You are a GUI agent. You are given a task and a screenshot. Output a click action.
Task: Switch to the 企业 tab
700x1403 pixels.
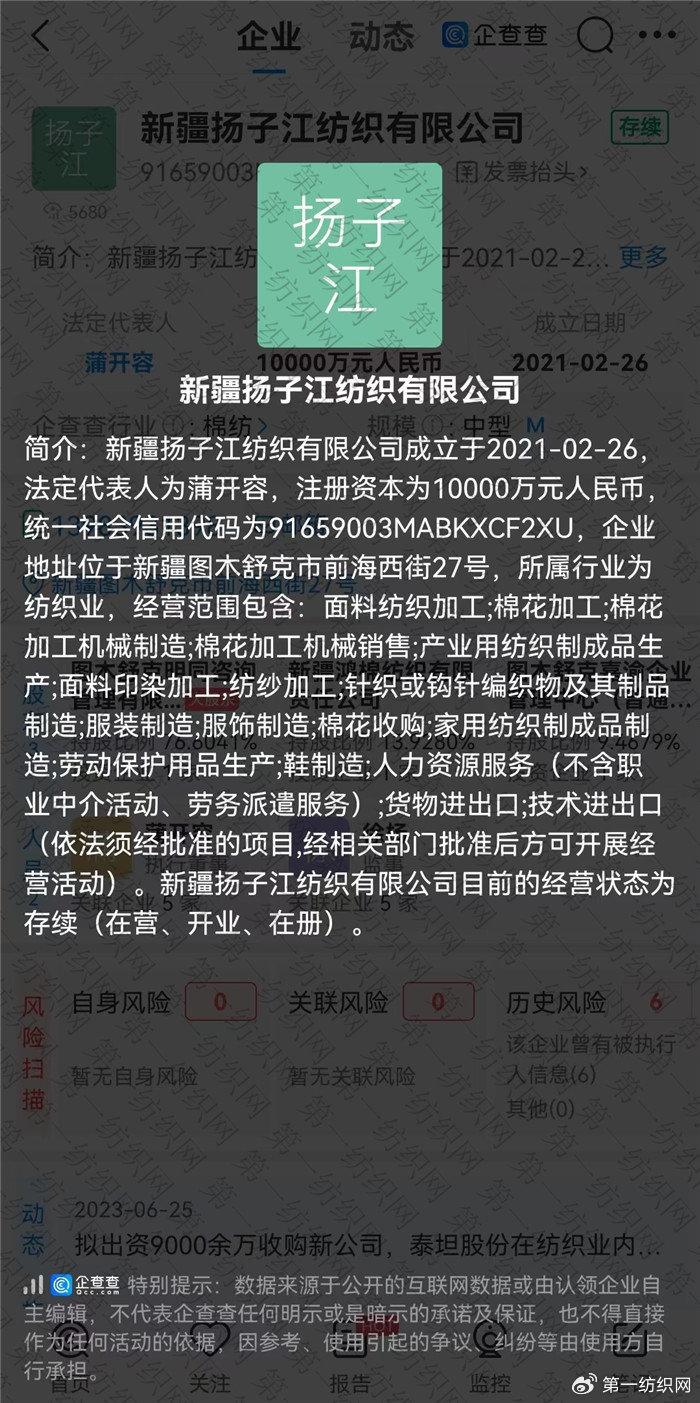click(268, 38)
